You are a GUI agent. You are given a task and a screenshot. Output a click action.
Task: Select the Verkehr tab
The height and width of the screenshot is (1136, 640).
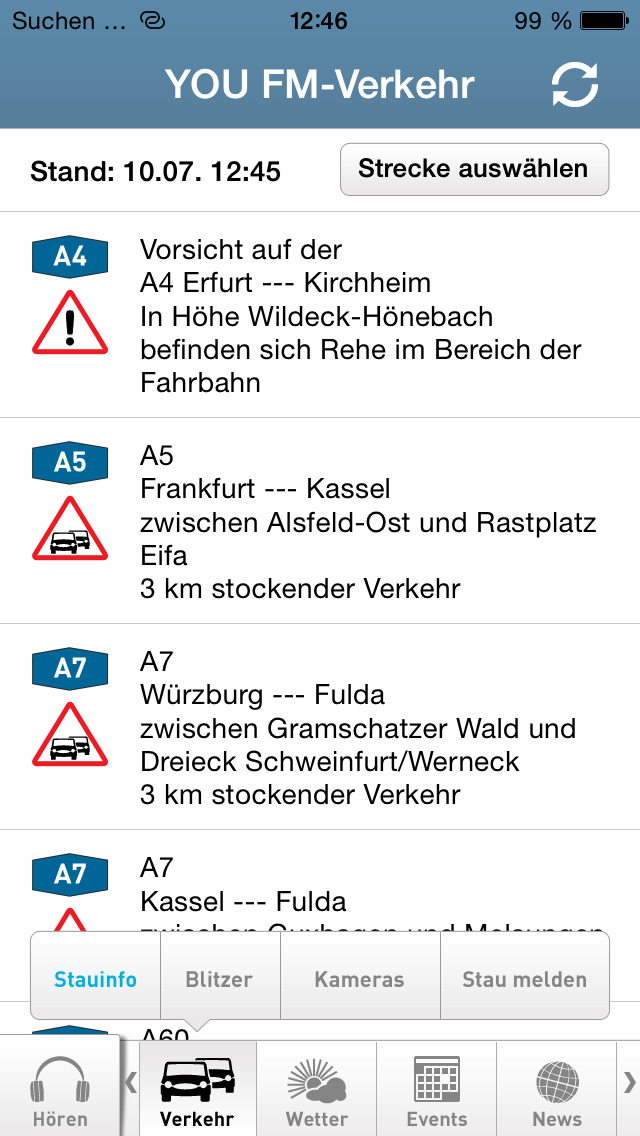(x=197, y=1088)
